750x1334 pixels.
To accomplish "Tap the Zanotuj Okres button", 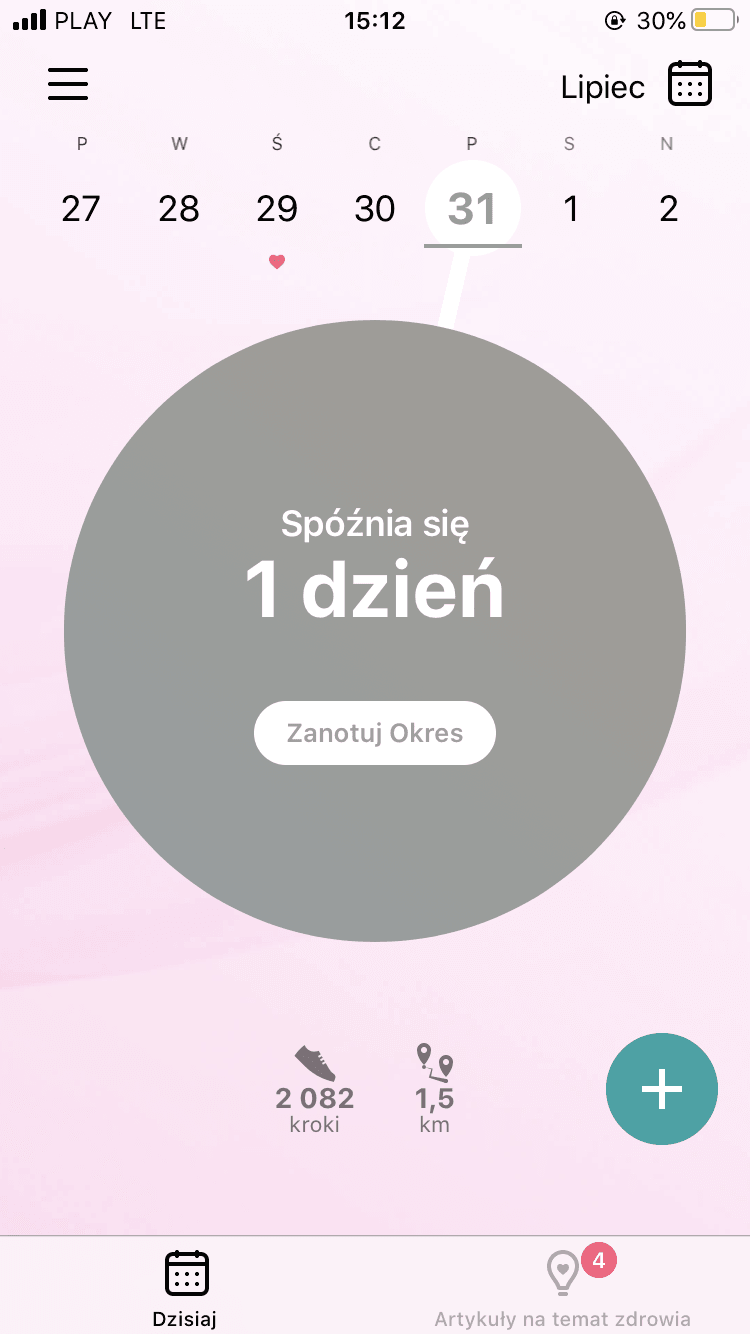I will pos(375,733).
